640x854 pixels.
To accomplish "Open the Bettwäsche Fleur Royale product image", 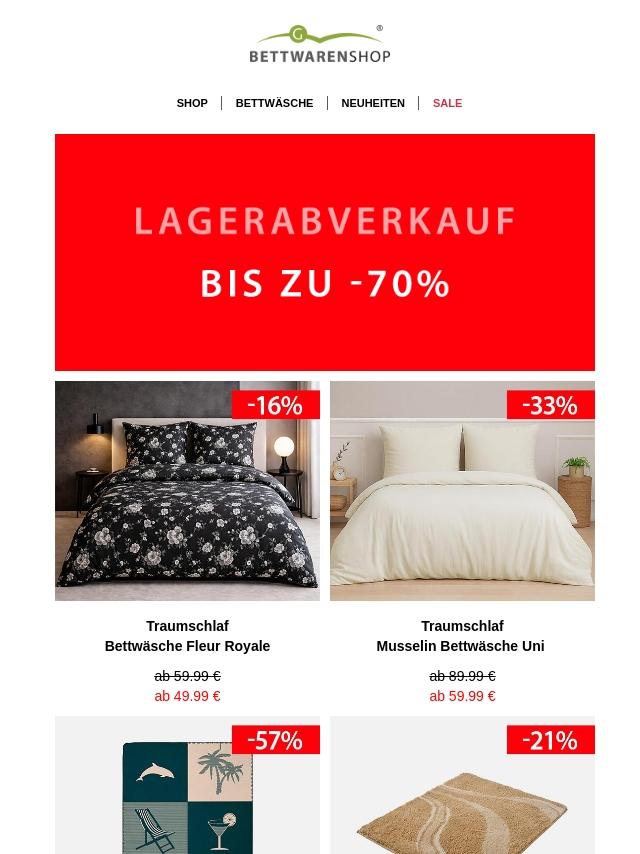I will coord(187,491).
